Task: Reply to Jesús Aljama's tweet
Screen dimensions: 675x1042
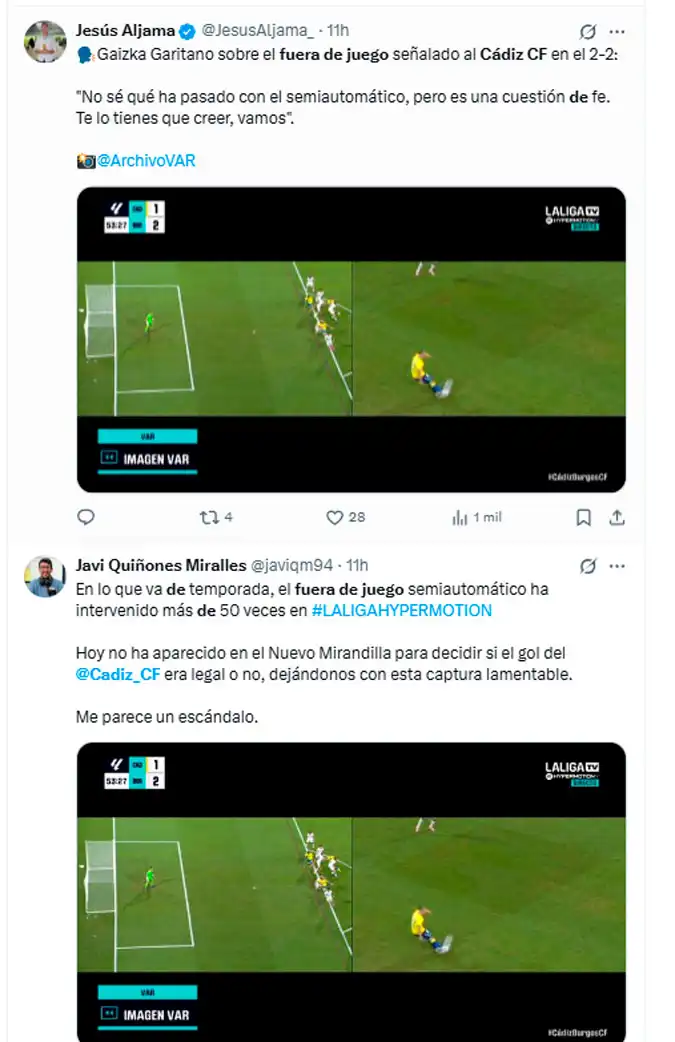Action: coord(86,517)
